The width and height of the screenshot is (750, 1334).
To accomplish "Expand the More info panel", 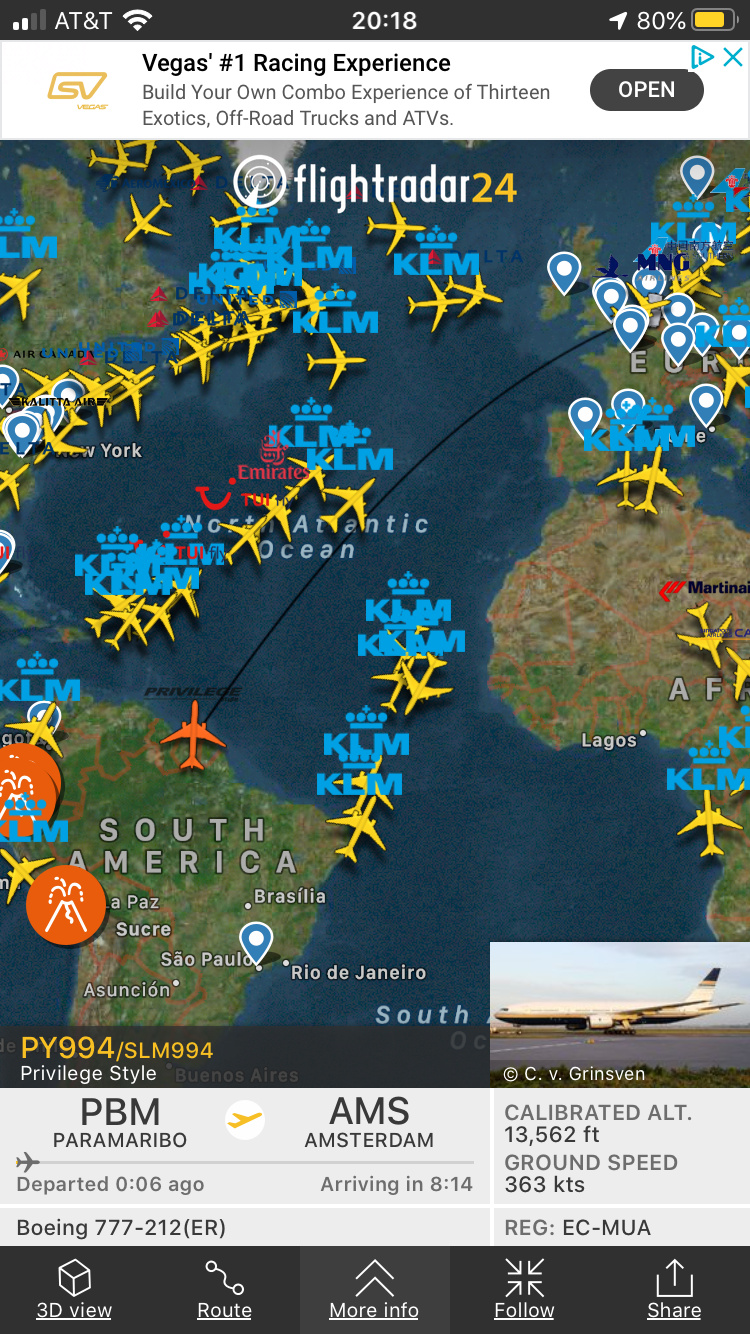I will point(374,1290).
